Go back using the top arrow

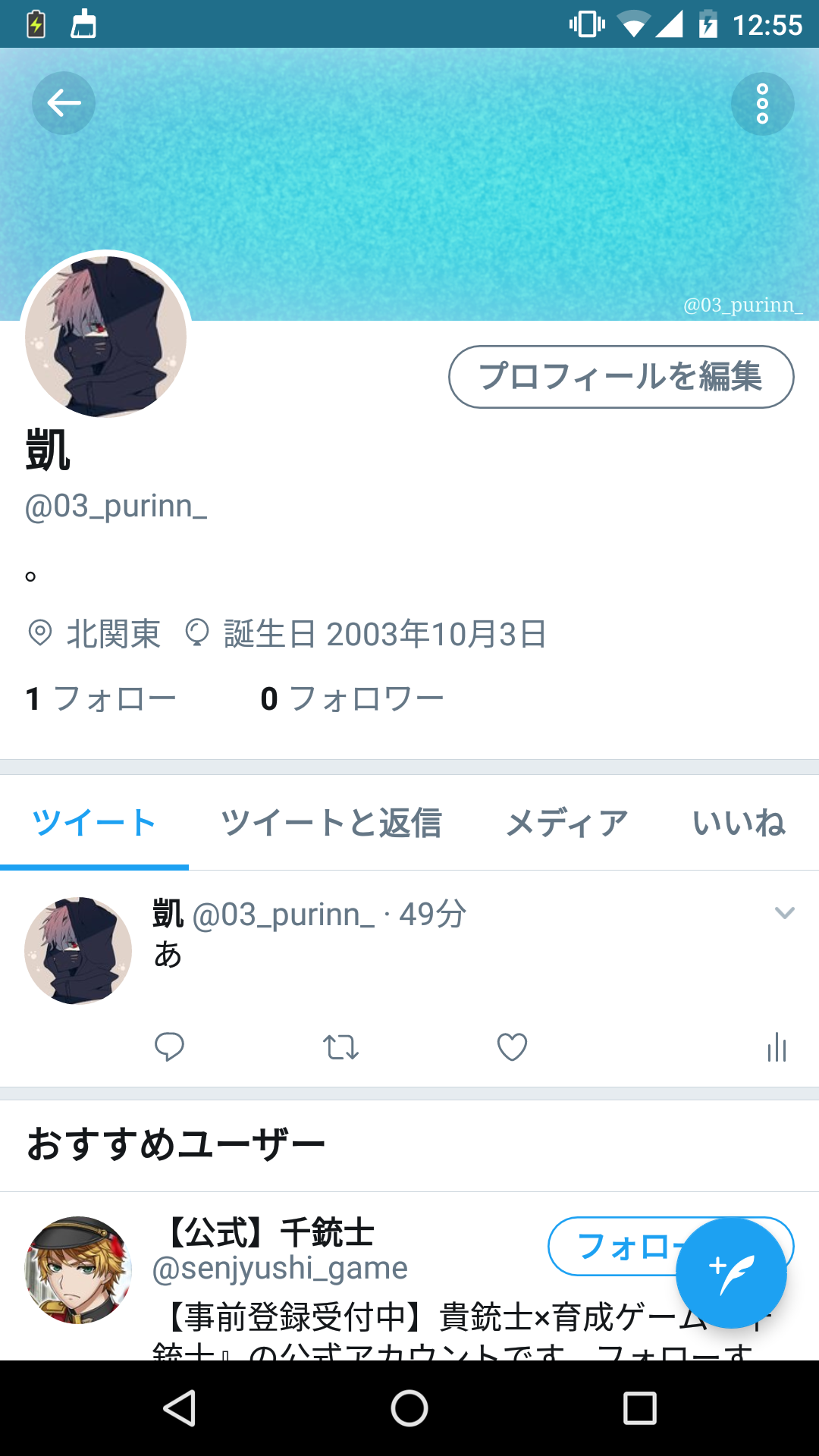click(64, 103)
